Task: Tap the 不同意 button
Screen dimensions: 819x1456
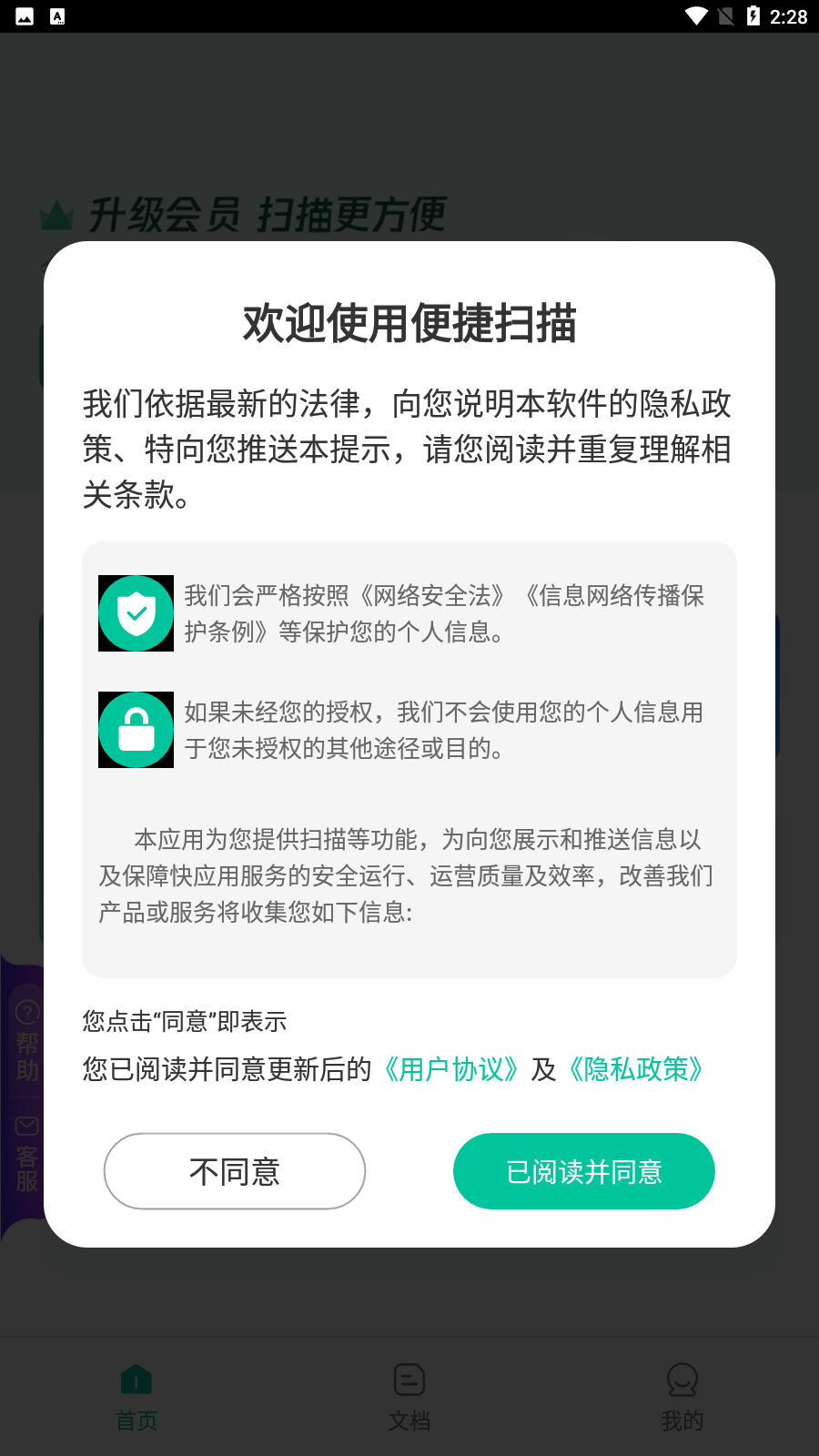Action: coord(235,1171)
